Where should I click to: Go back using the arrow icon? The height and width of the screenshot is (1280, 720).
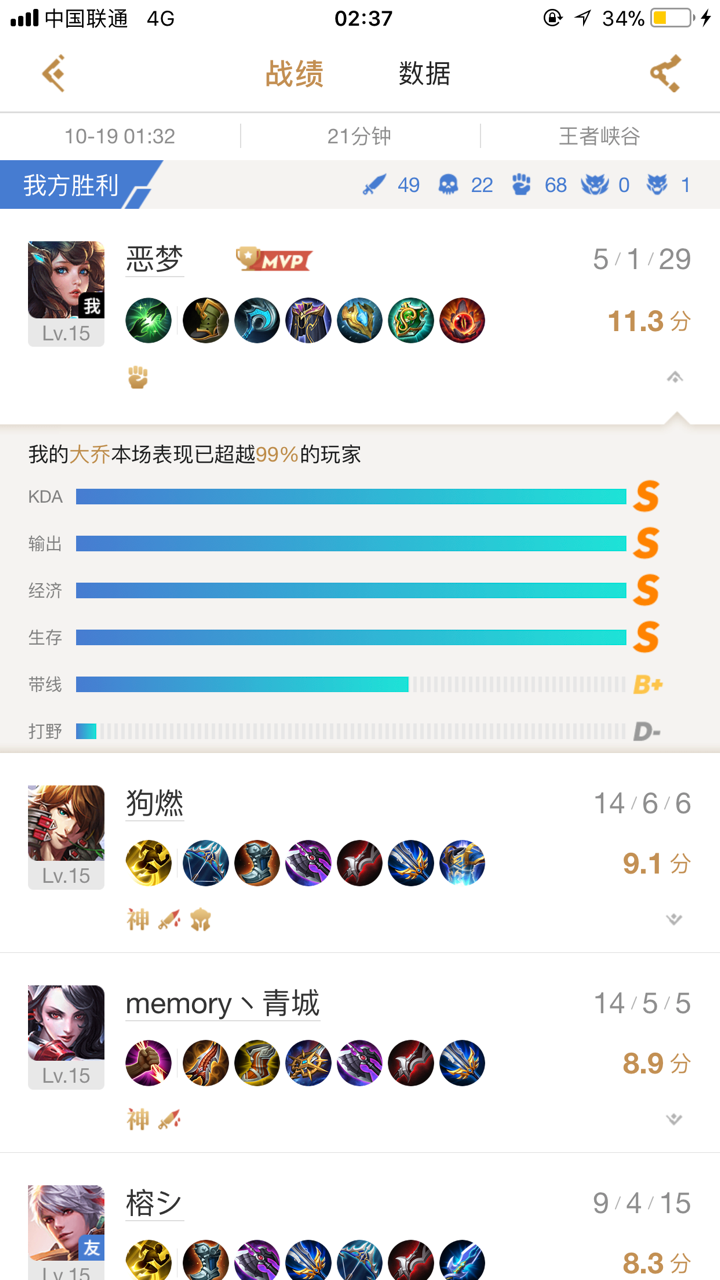[54, 73]
